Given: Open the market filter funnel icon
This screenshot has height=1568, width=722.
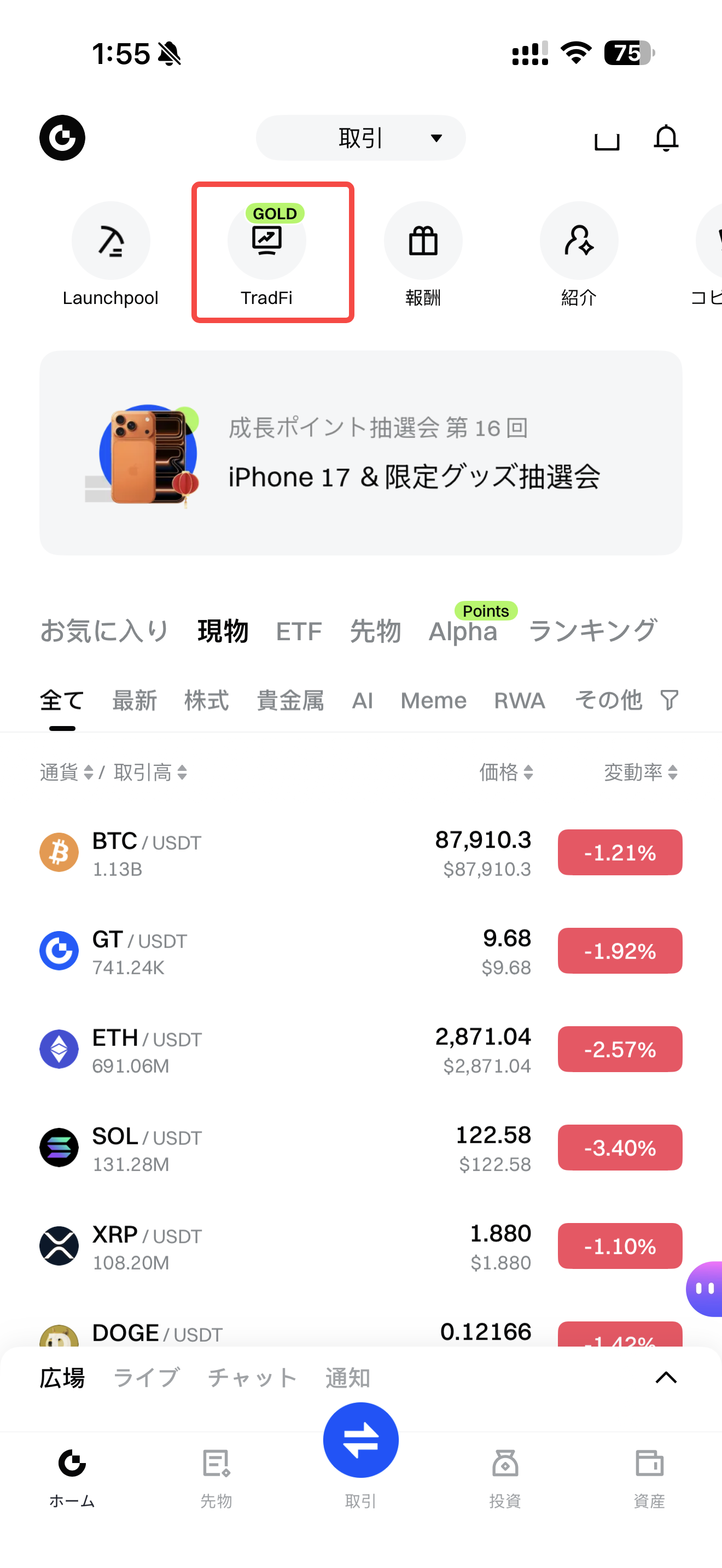Looking at the screenshot, I should point(669,700).
